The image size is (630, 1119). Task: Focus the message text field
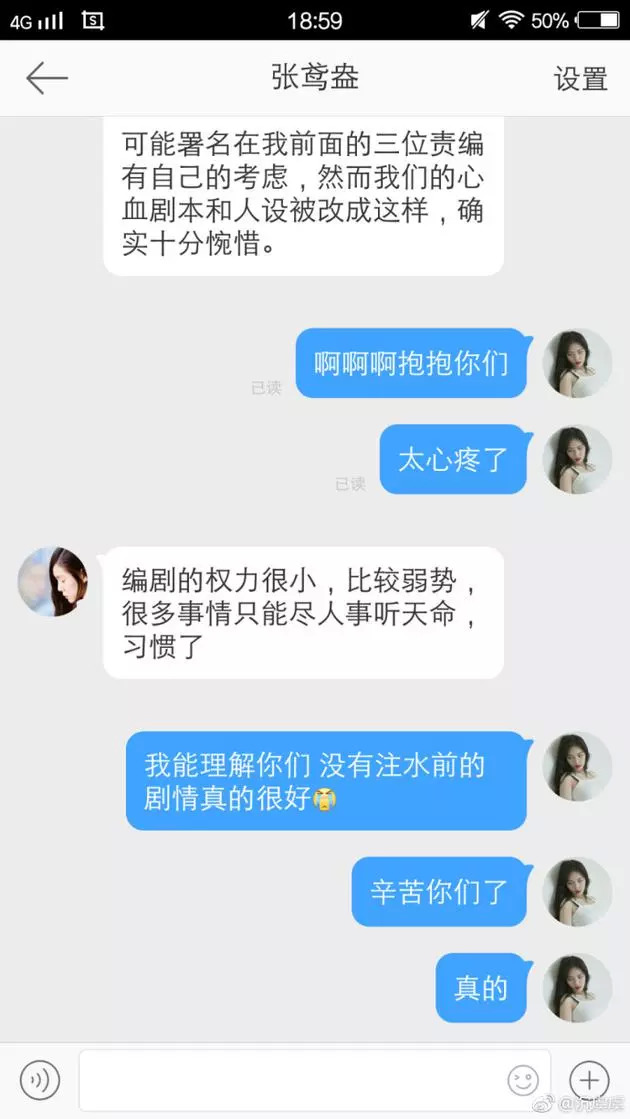coord(290,1080)
